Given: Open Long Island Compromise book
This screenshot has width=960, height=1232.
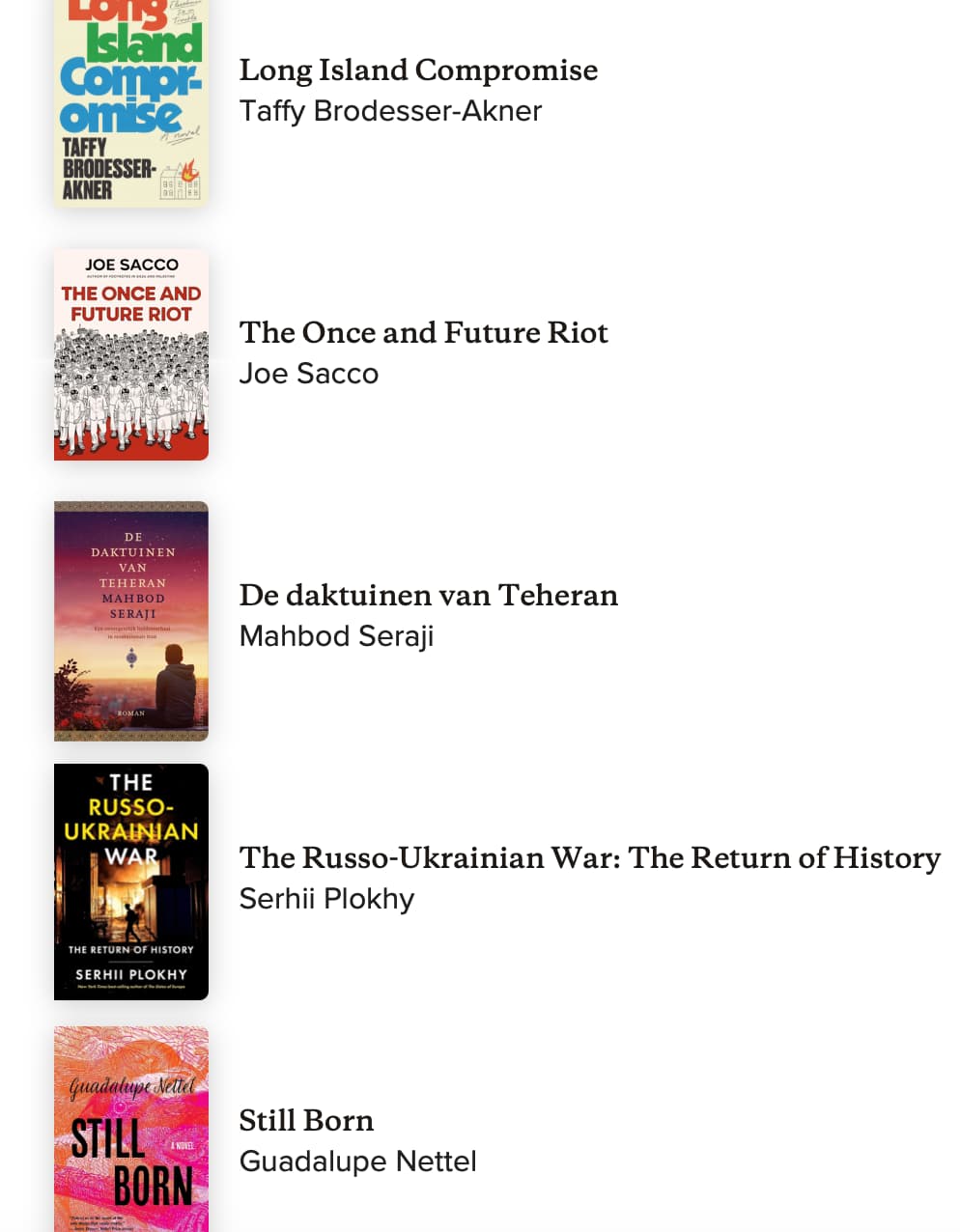Looking at the screenshot, I should tap(417, 70).
